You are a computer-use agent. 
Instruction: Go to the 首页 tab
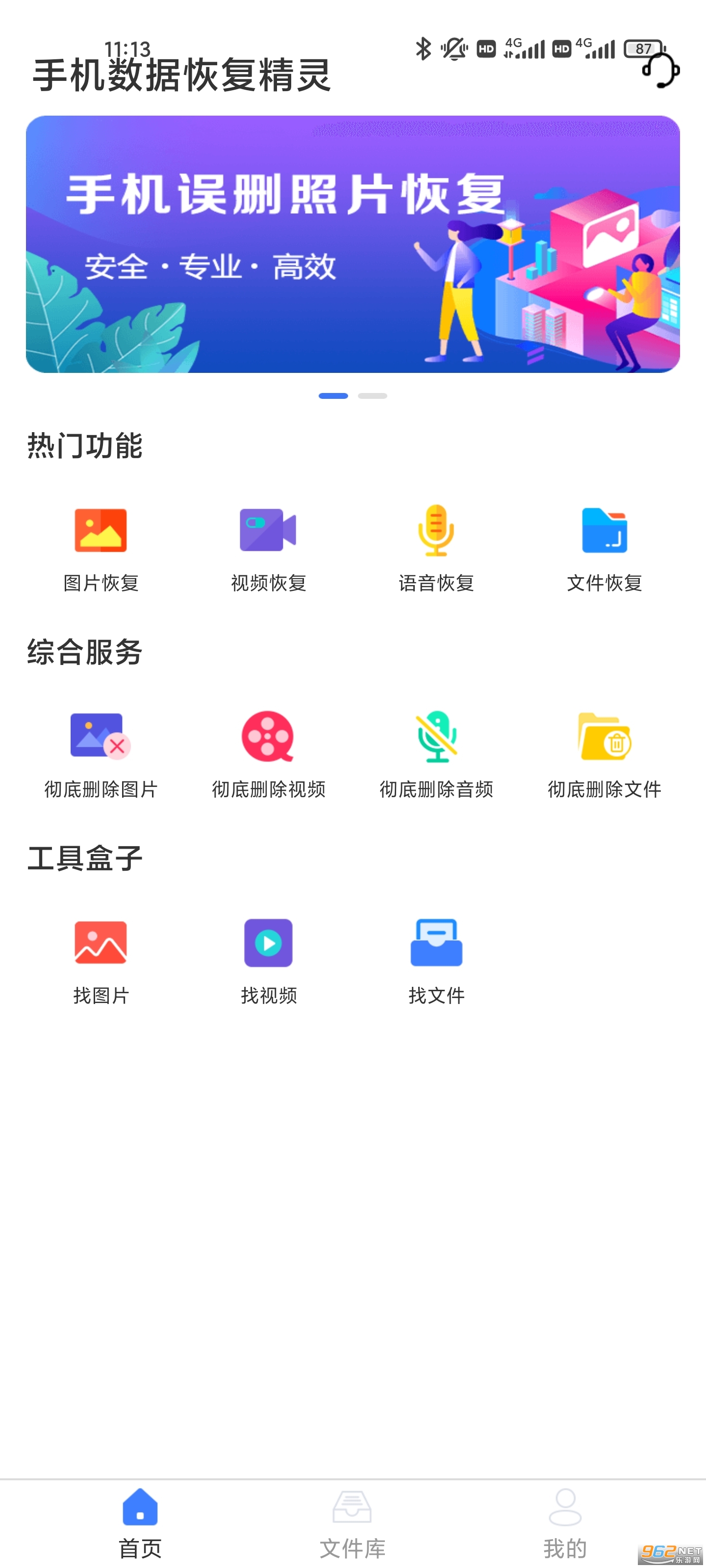pos(140,1523)
